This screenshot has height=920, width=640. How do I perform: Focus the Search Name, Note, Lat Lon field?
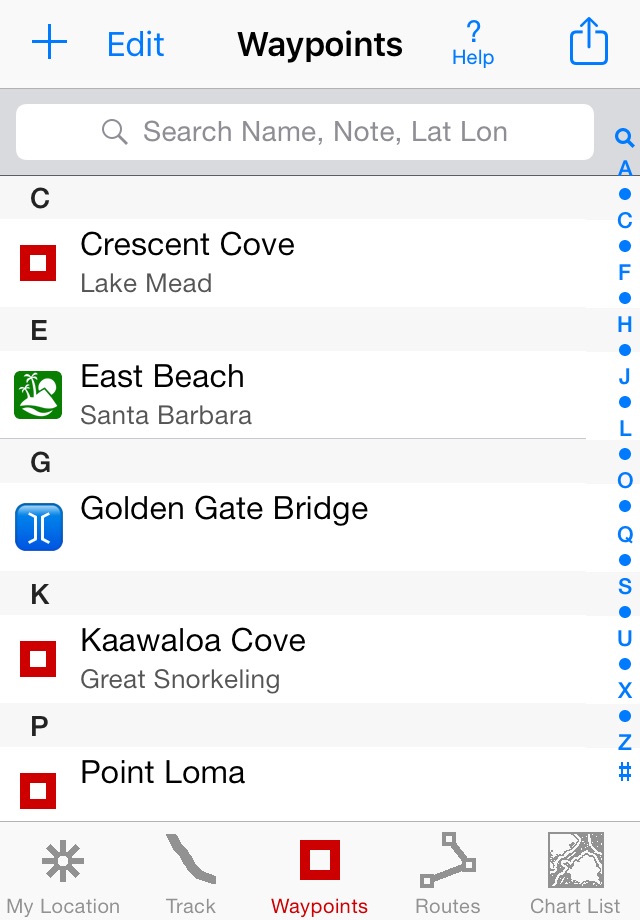pos(305,132)
